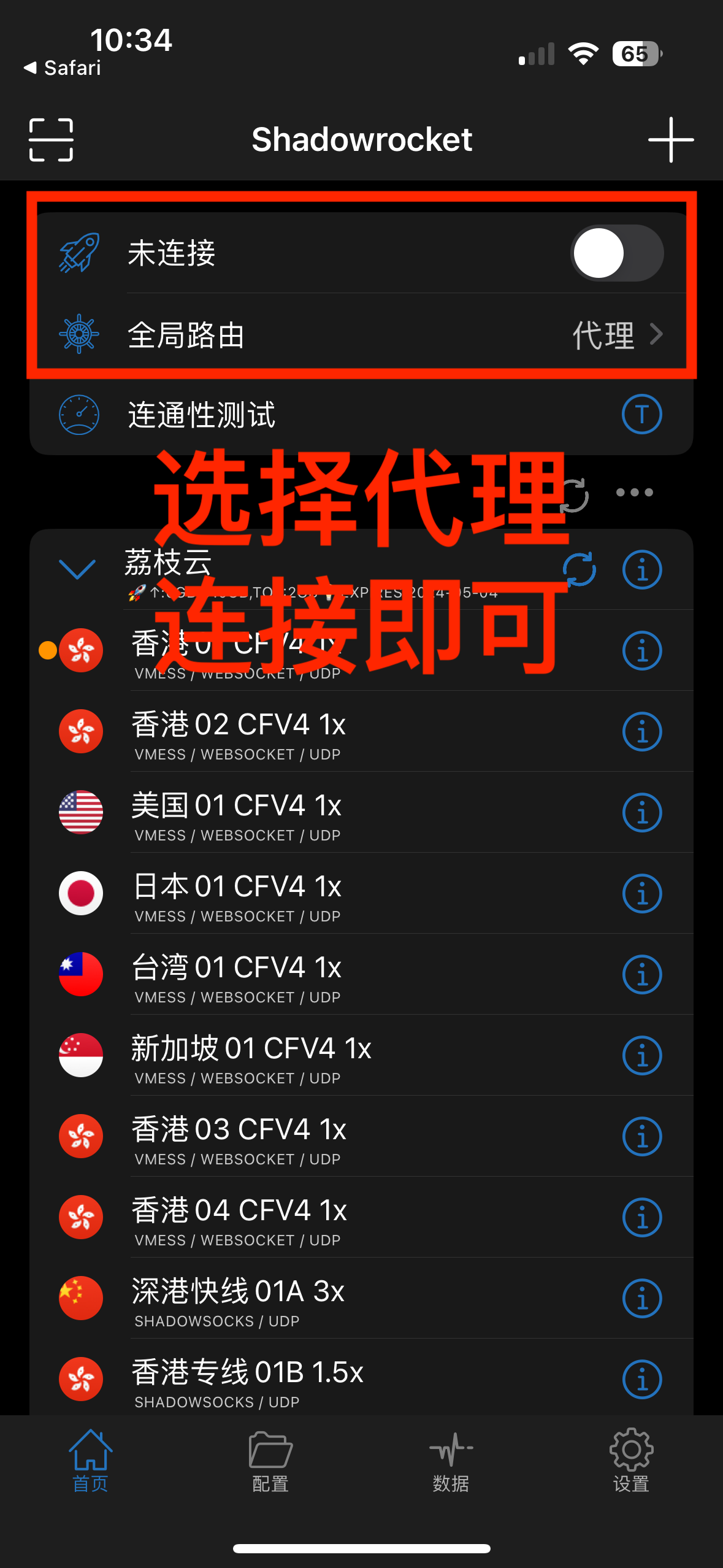Refresh the 荔枝云 subscription

click(580, 570)
